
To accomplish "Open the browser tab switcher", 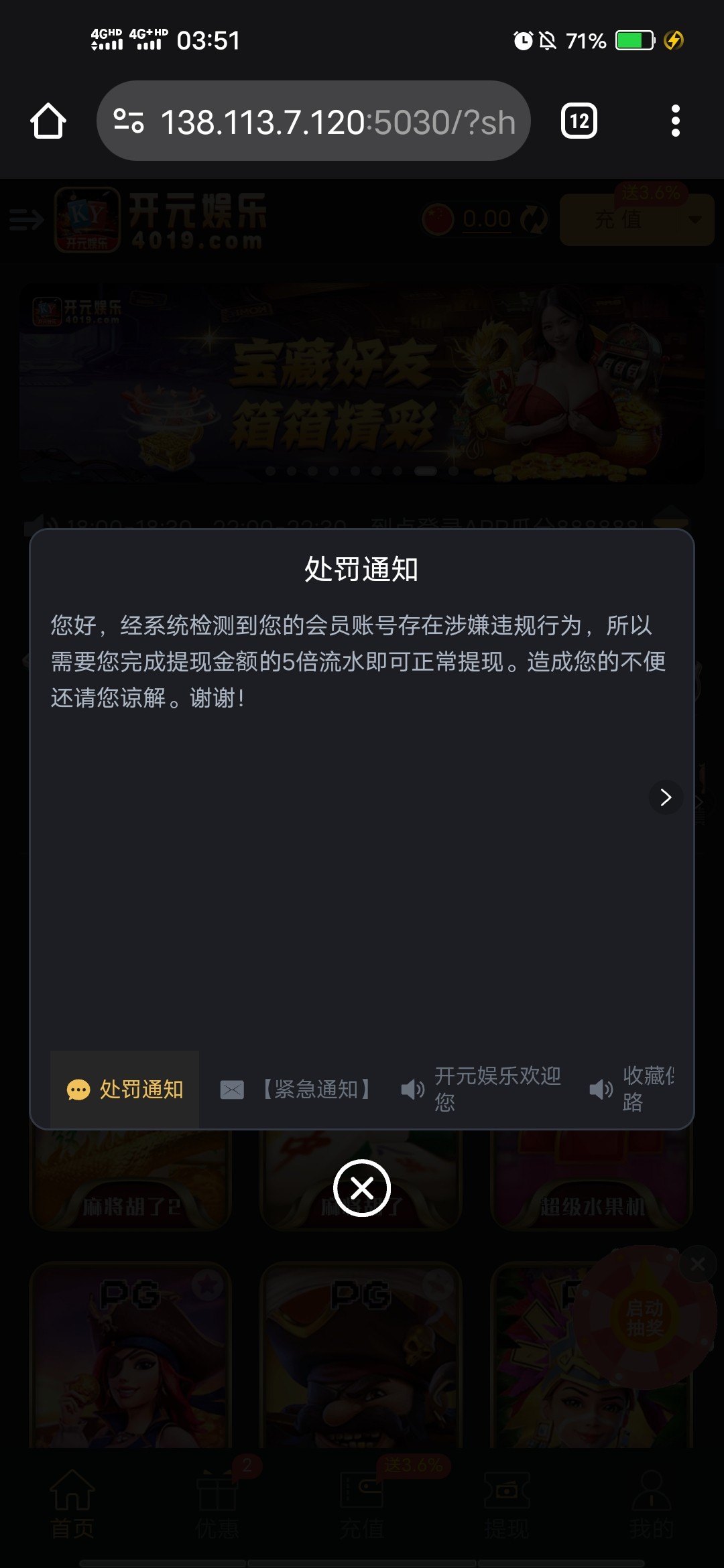I will [579, 121].
